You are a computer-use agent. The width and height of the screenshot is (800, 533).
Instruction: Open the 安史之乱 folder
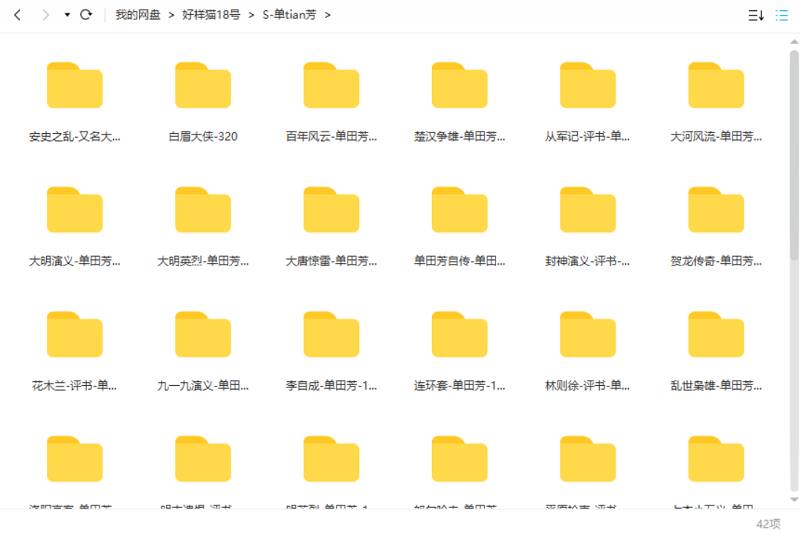pos(75,86)
